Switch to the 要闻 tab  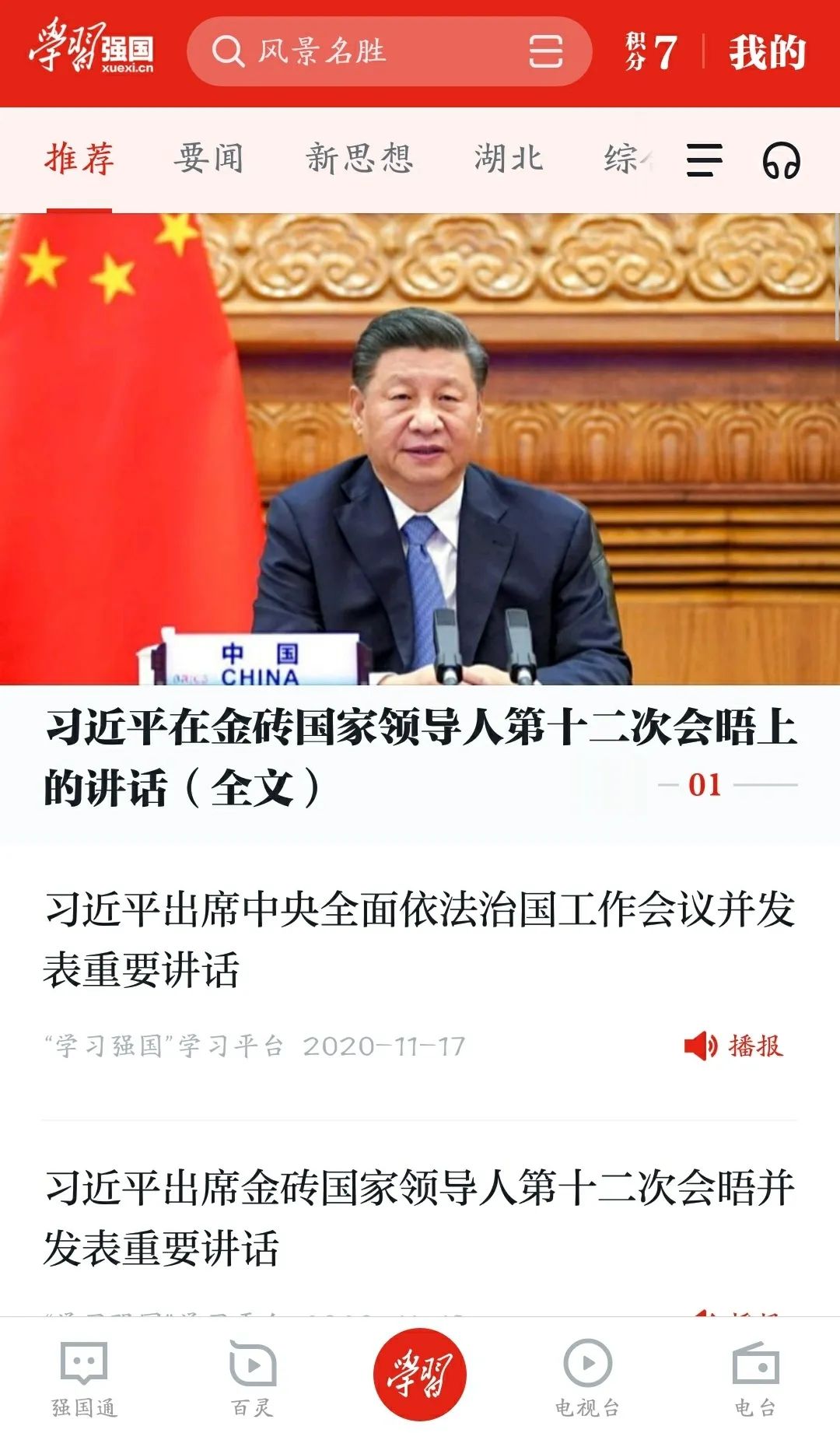[208, 159]
